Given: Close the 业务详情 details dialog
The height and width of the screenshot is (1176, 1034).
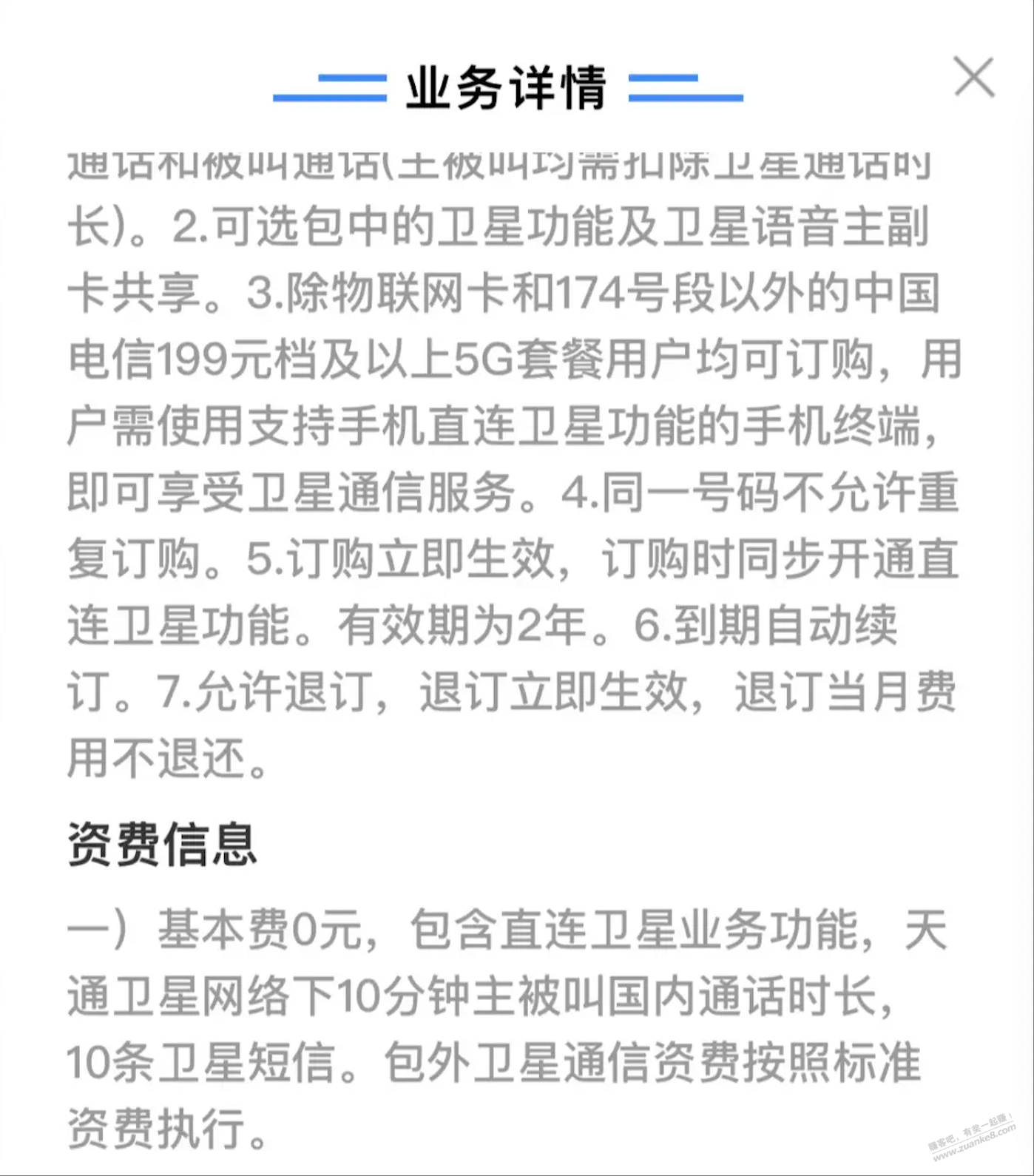Looking at the screenshot, I should (x=973, y=77).
